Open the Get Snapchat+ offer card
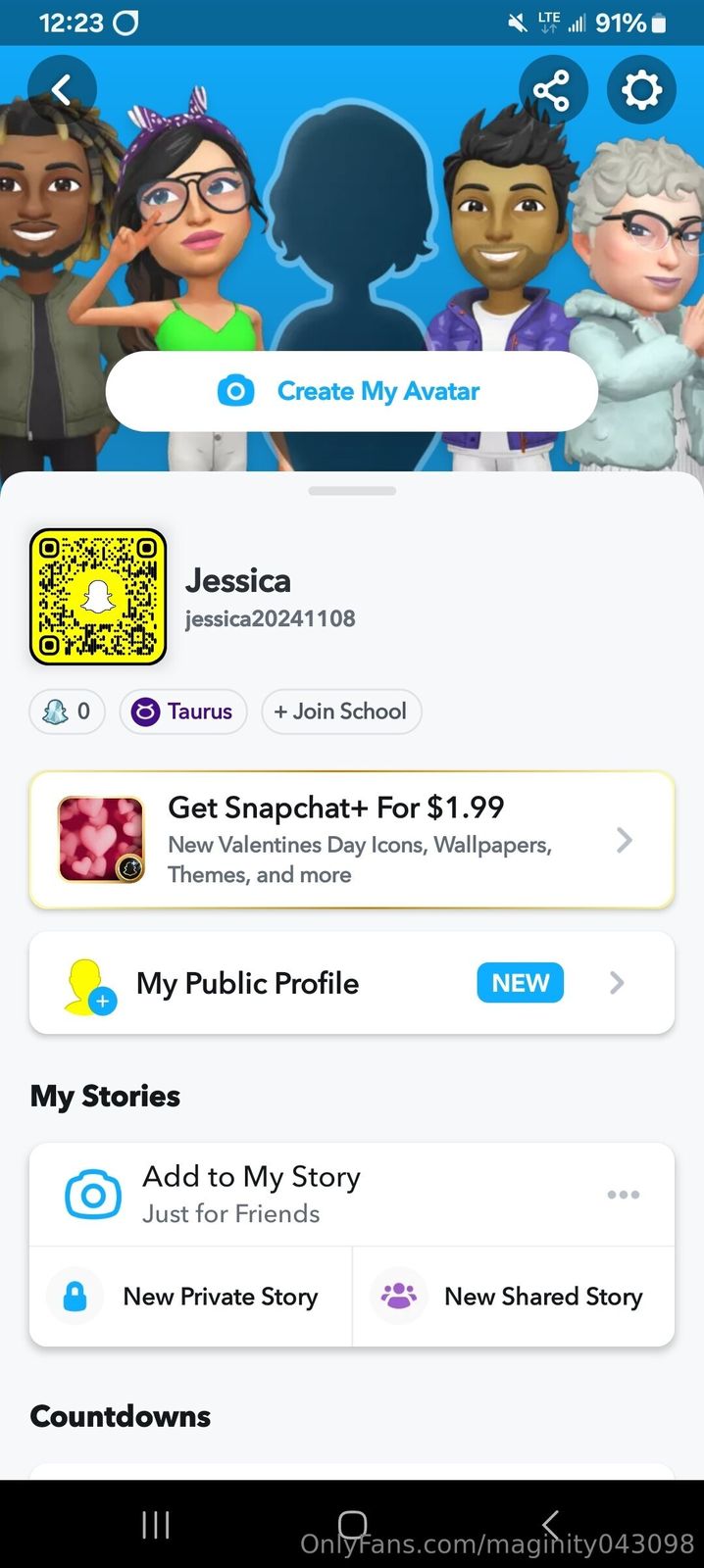Image resolution: width=704 pixels, height=1568 pixels. 352,840
